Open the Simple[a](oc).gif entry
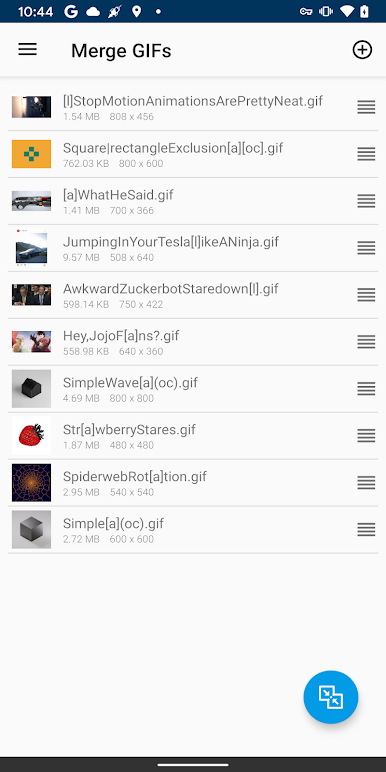Viewport: 386px width, 772px height. point(193,530)
